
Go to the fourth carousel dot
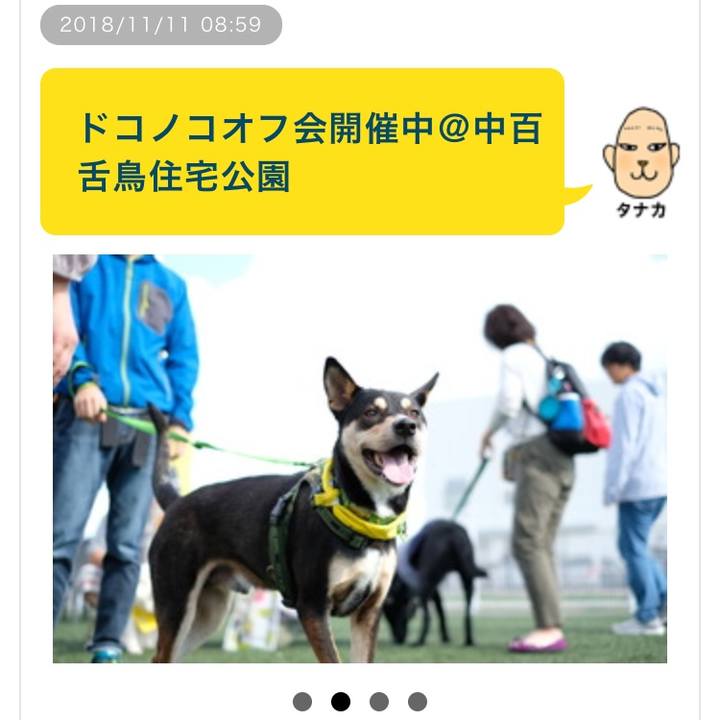[417, 701]
